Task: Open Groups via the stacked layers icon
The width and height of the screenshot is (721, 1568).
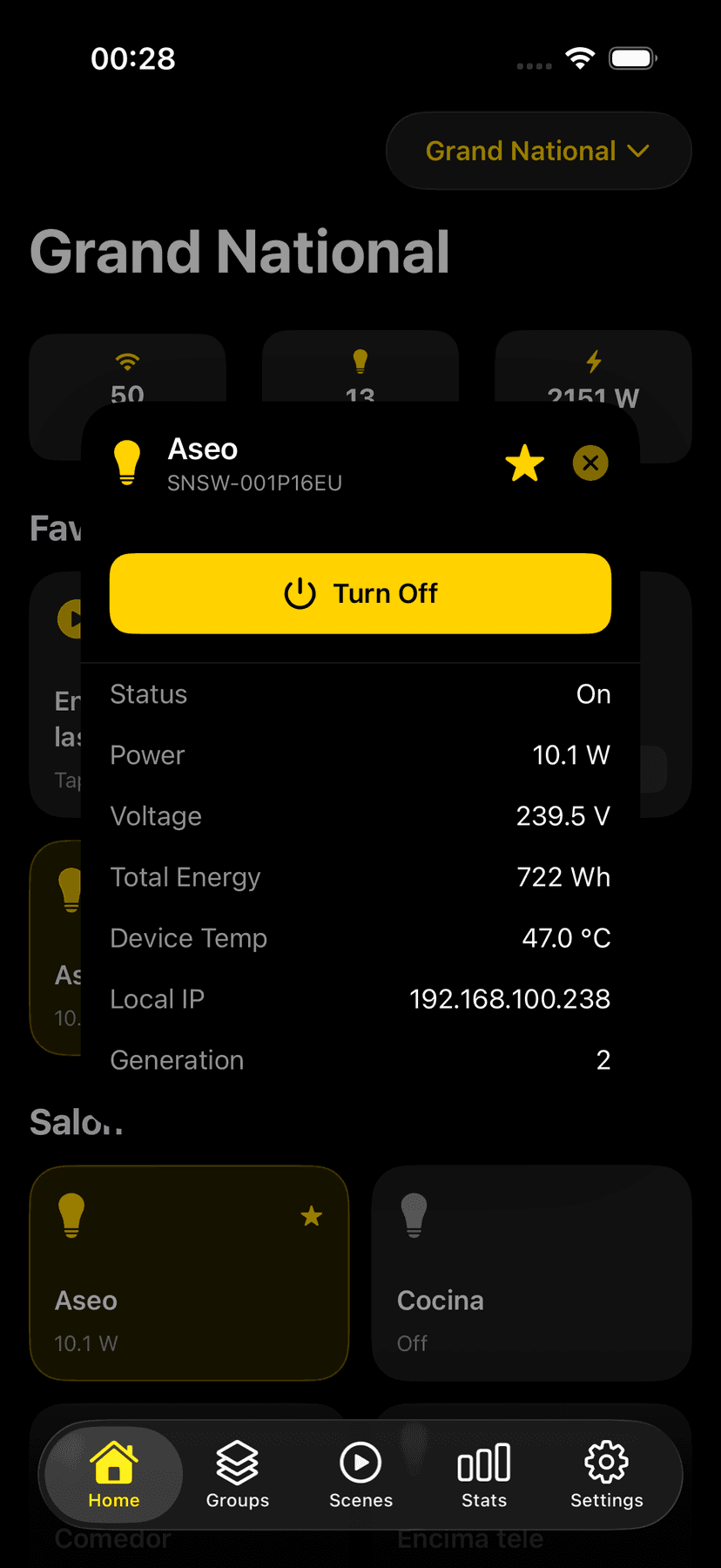Action: [x=237, y=1463]
